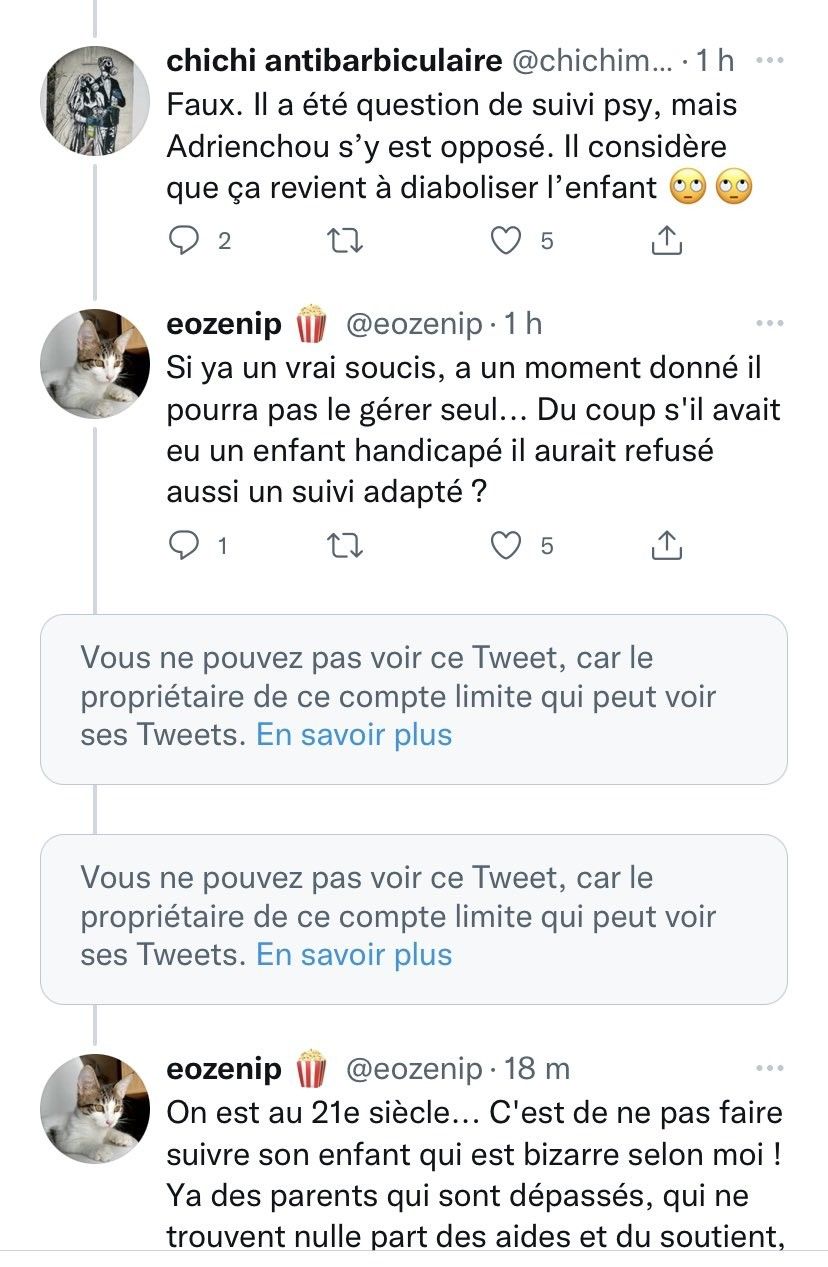Share chichi antibarbiculaire's tweet
Viewport: 828px width, 1267px height.
point(667,241)
